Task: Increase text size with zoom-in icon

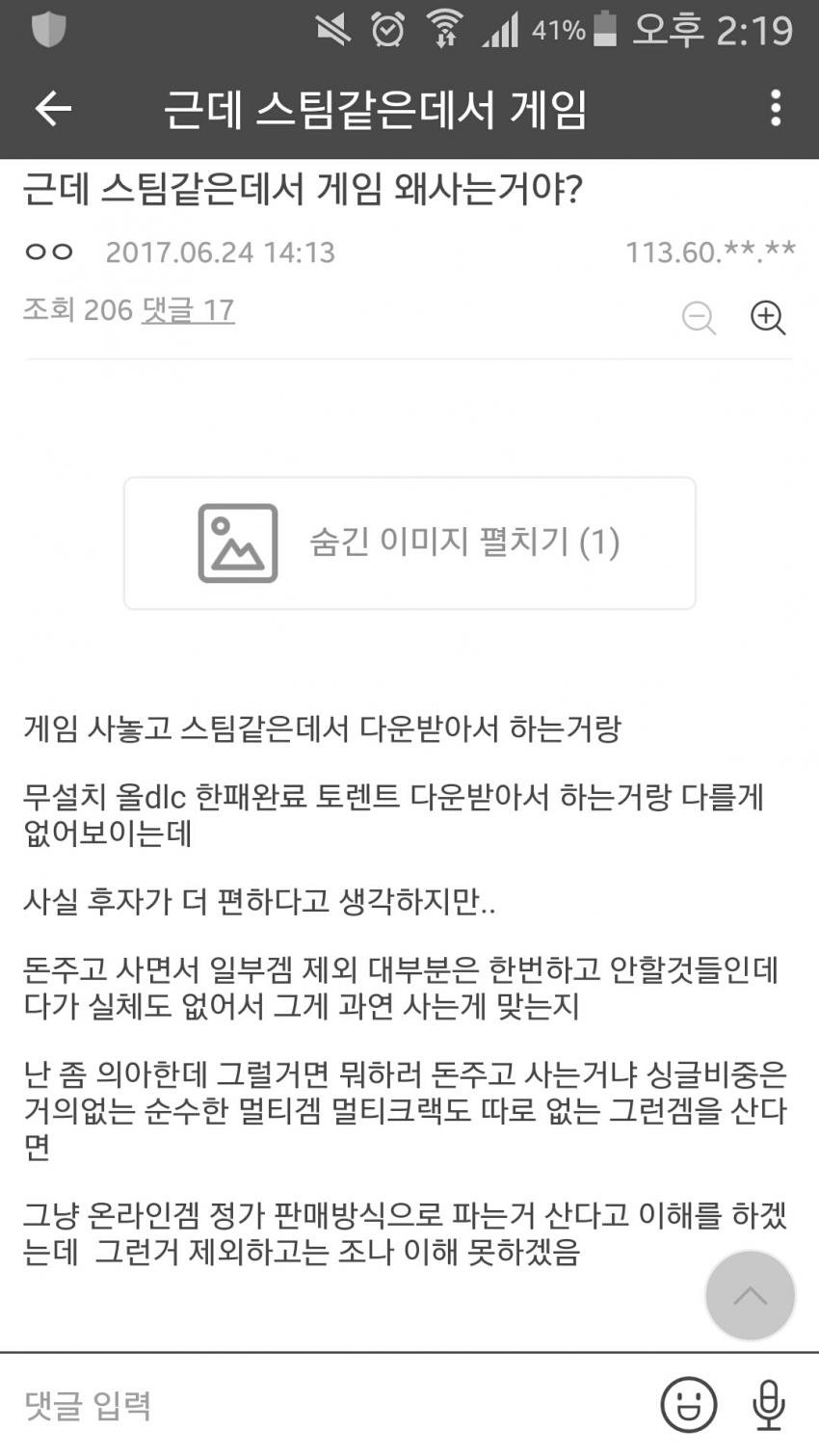Action: coord(768,317)
